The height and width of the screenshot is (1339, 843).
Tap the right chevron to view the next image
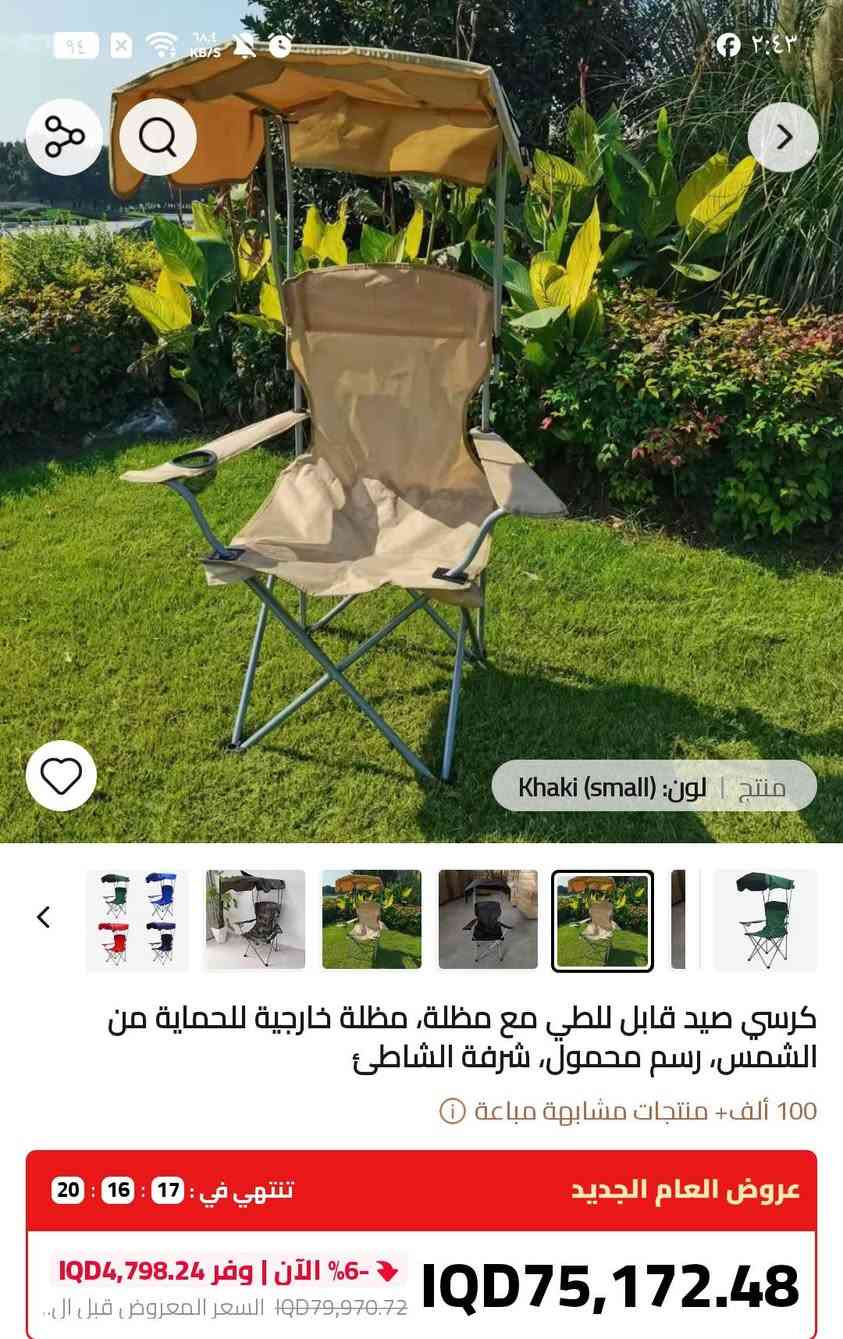[783, 137]
